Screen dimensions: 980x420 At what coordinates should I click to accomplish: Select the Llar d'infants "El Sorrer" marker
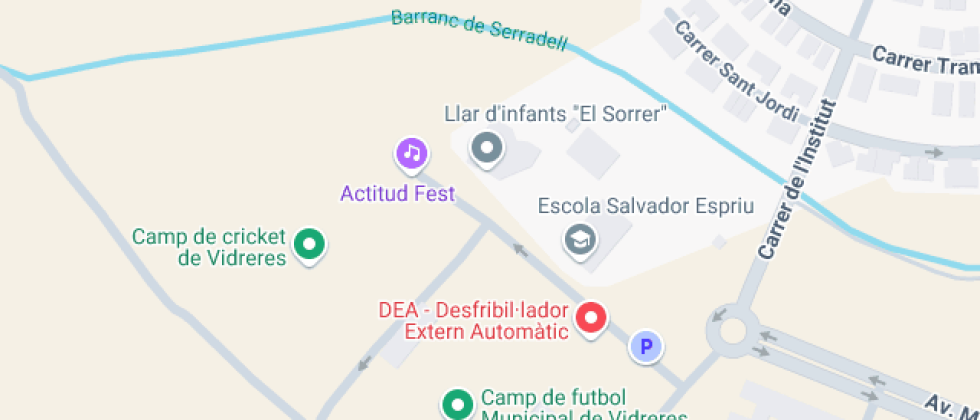(487, 149)
